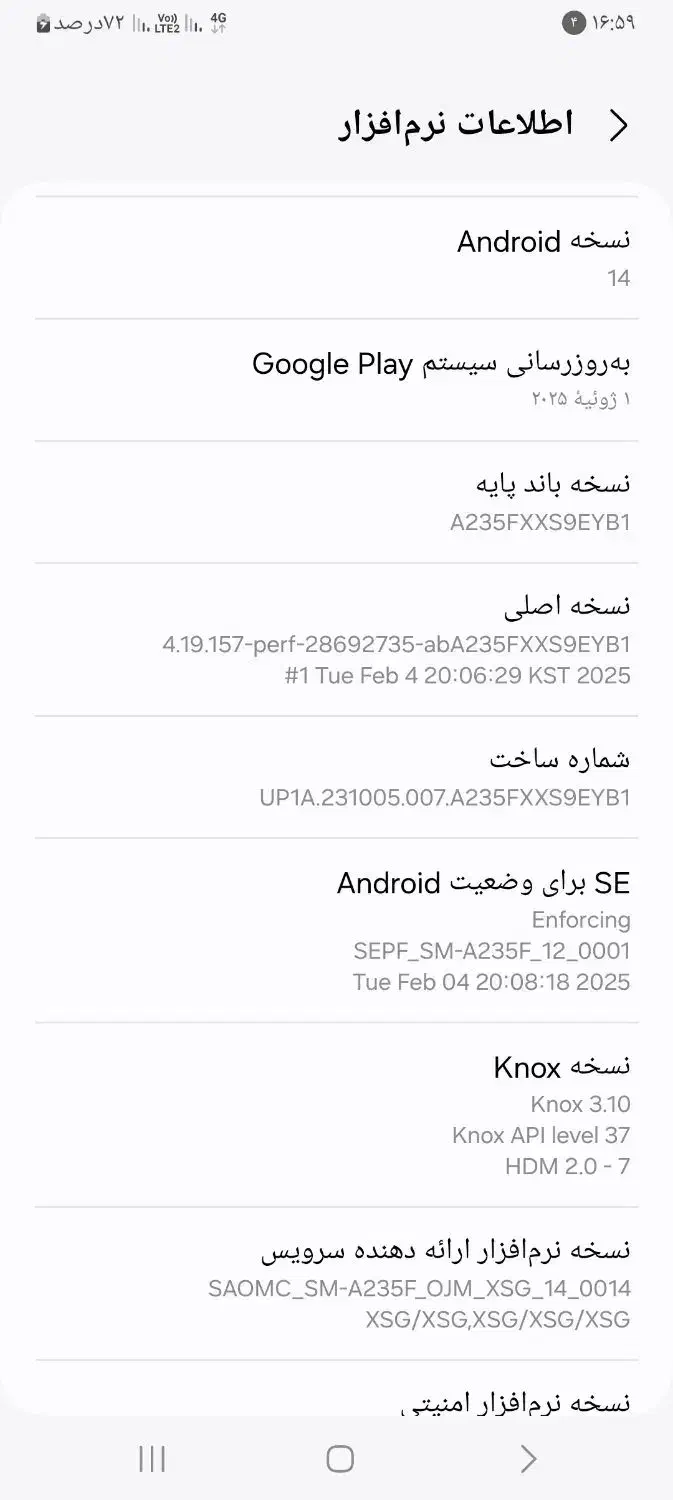Image resolution: width=673 pixels, height=1500 pixels.
Task: Tap the نسخه Android row
Action: pos(336,258)
